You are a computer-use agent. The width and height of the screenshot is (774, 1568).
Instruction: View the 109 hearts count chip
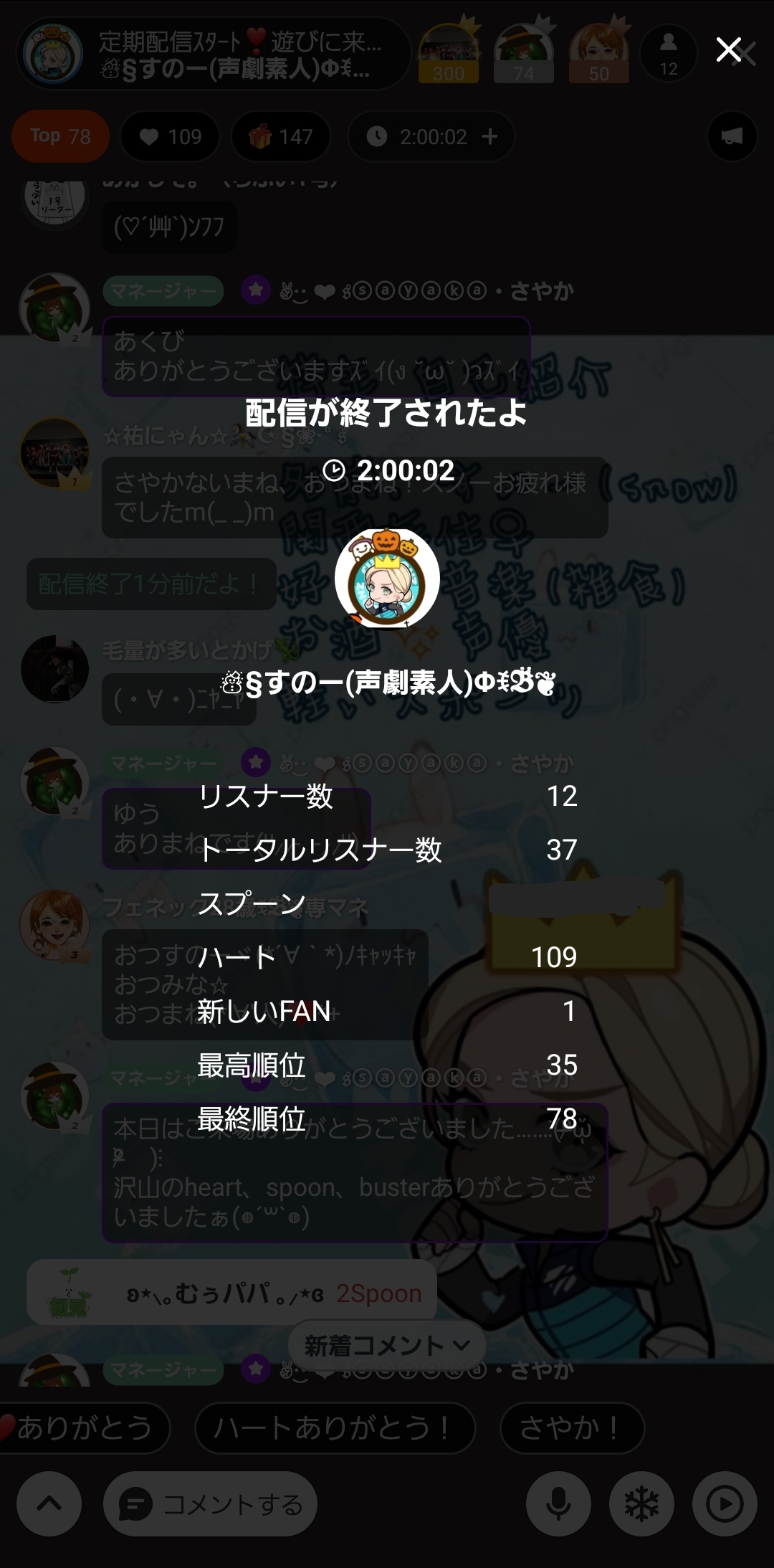pos(170,136)
